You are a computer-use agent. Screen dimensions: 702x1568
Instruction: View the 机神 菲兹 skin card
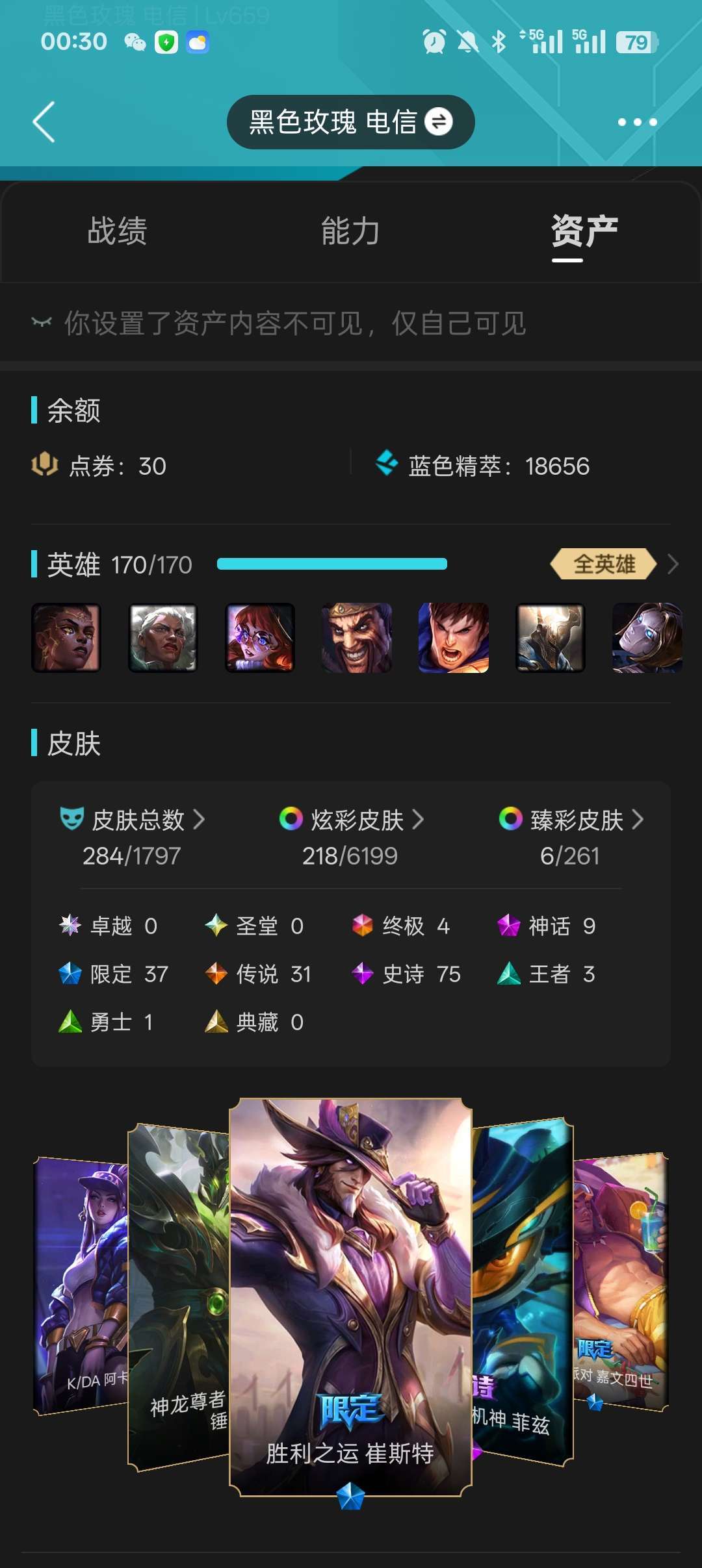coord(523,1291)
